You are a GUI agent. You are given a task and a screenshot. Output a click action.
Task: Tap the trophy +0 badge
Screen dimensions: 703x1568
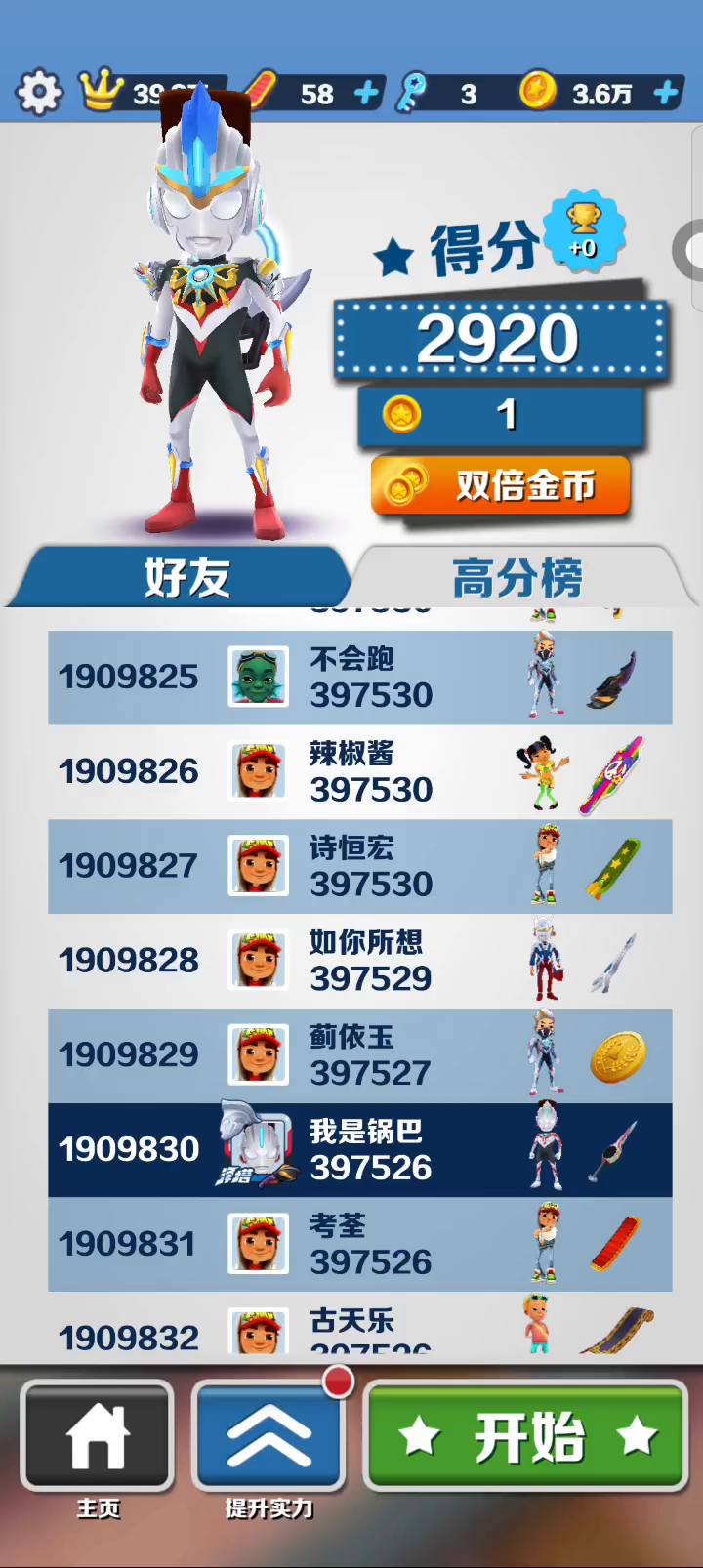click(584, 229)
